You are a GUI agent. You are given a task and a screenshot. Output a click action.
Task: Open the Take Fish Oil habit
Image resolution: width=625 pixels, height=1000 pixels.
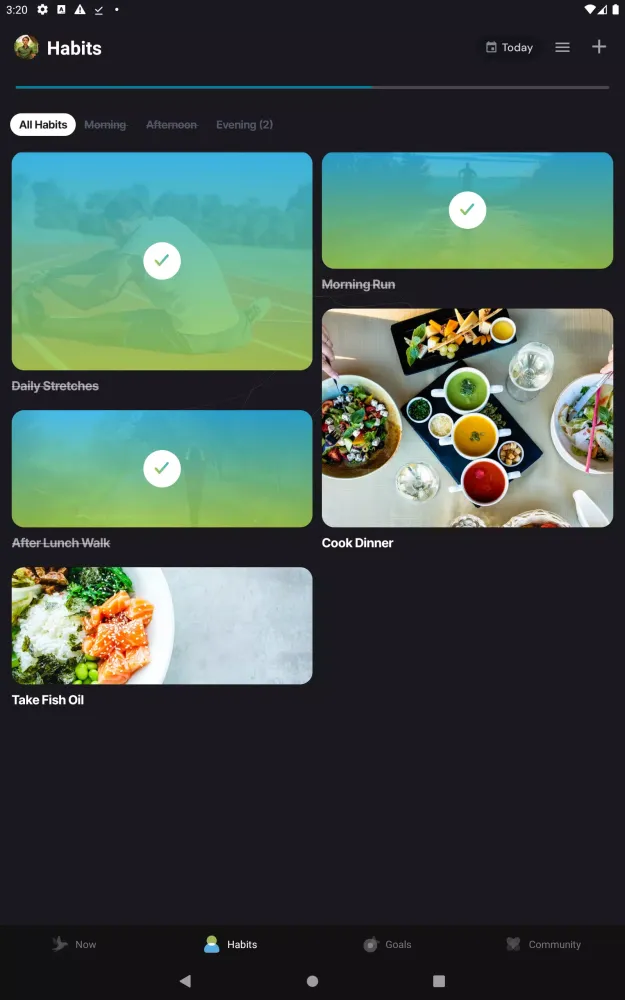[162, 625]
